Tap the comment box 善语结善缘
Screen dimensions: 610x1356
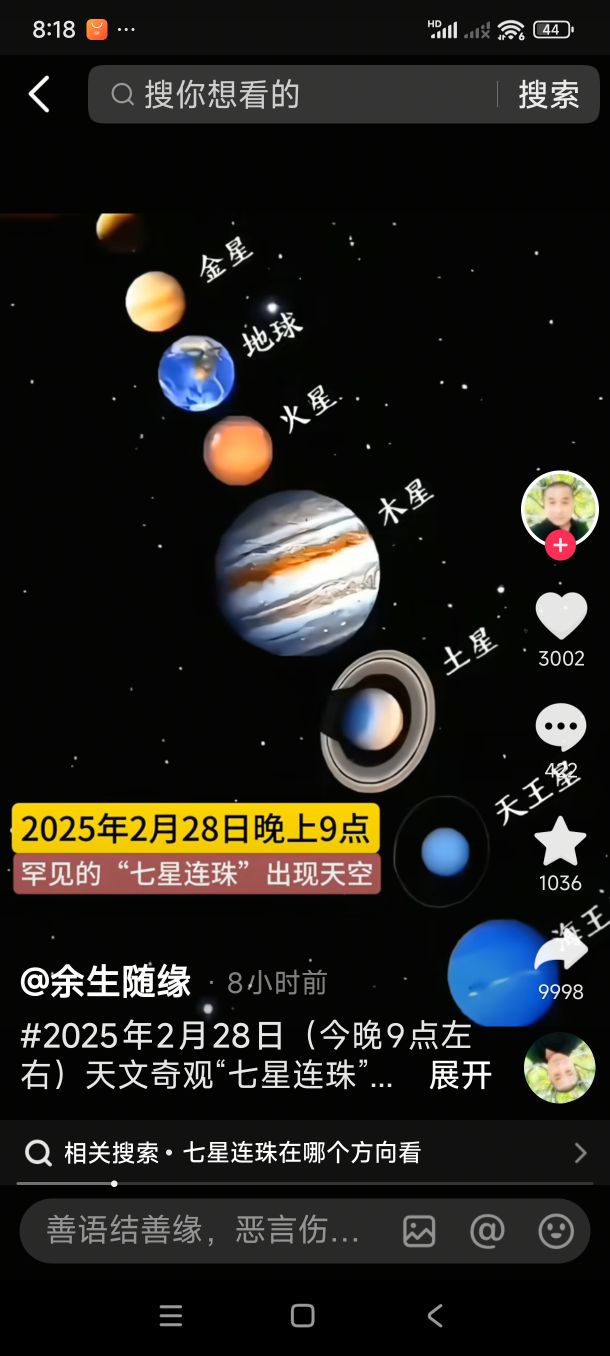click(x=203, y=1231)
